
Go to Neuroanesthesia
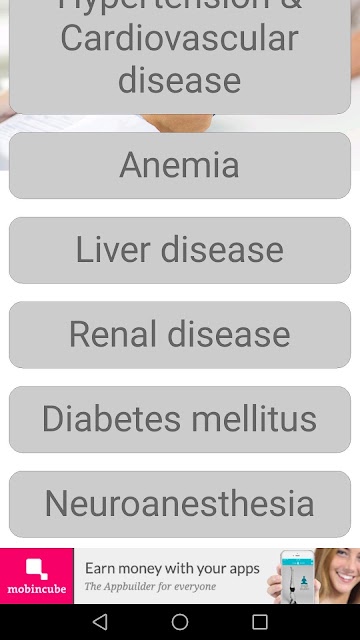pyautogui.click(x=180, y=504)
